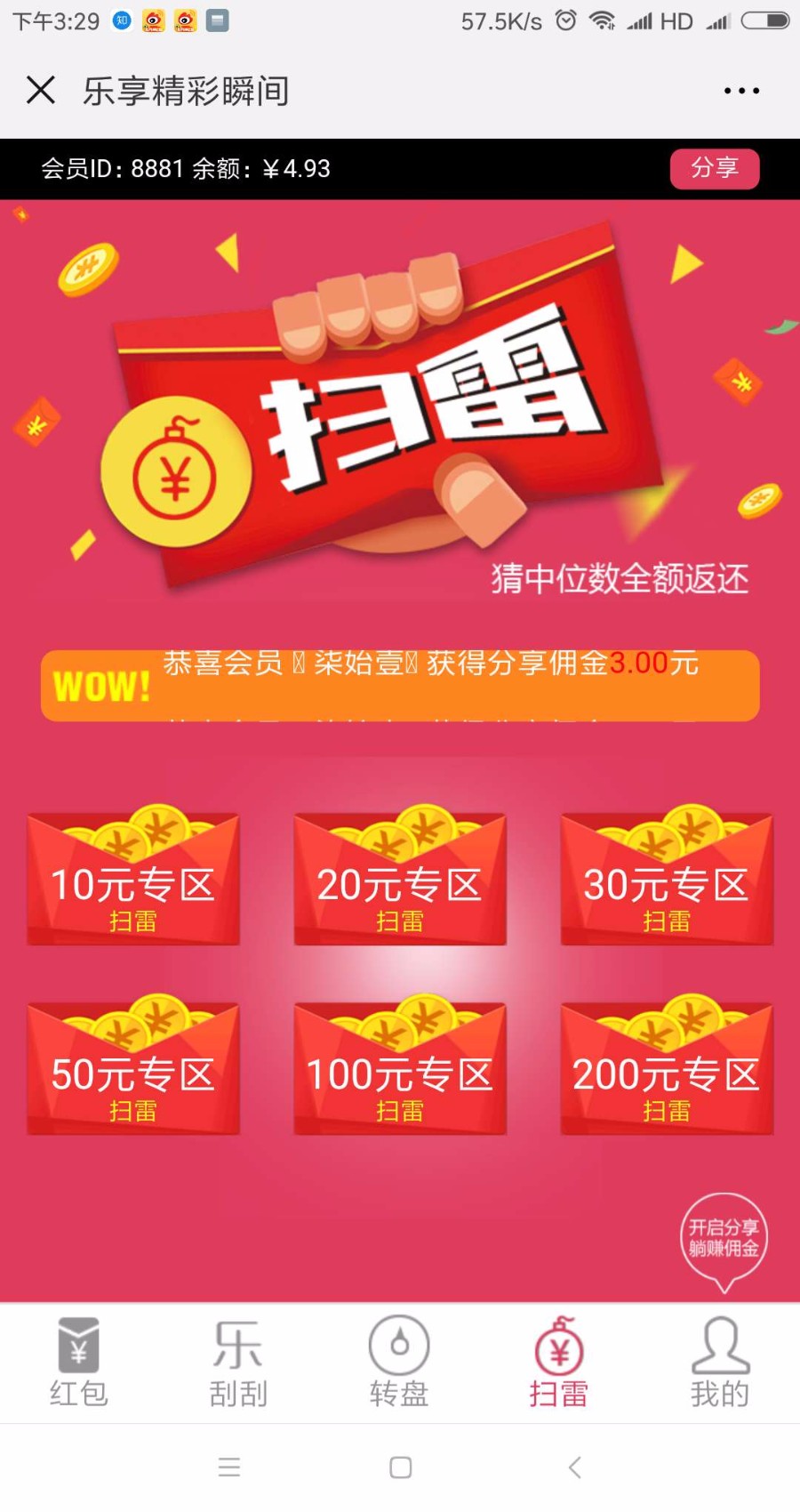Screen dimensions: 800x1512
Task: Close the 乐享精彩瞬间 page
Action: pyautogui.click(x=41, y=91)
